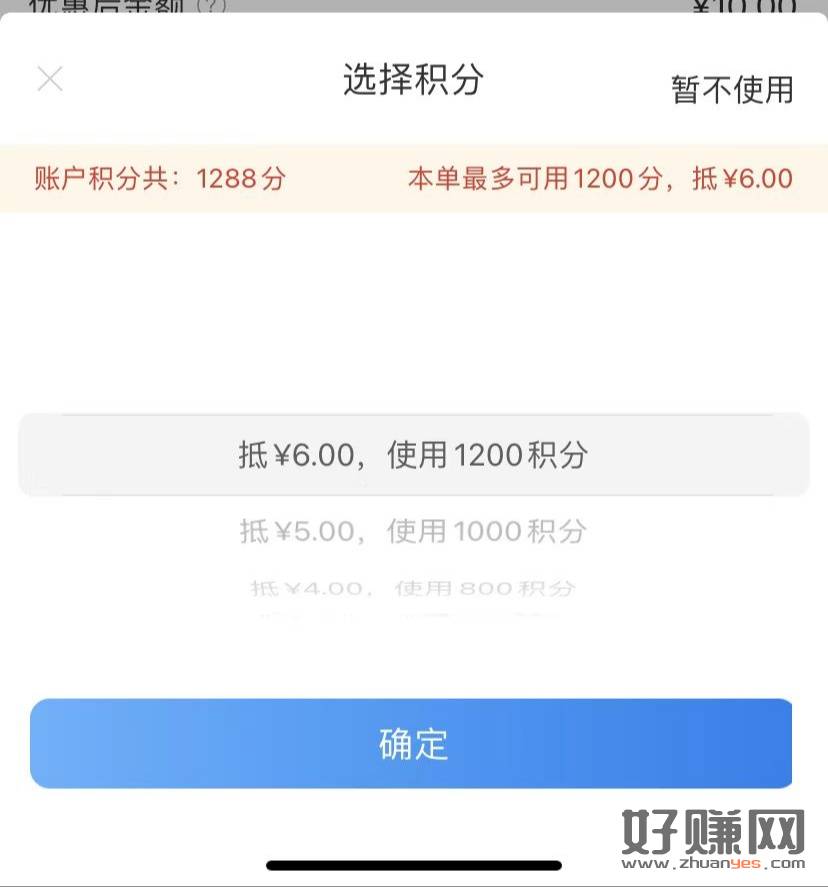Viewport: 828px width, 887px height.
Task: Choose 暂不使用 to skip using points
Action: coord(732,90)
